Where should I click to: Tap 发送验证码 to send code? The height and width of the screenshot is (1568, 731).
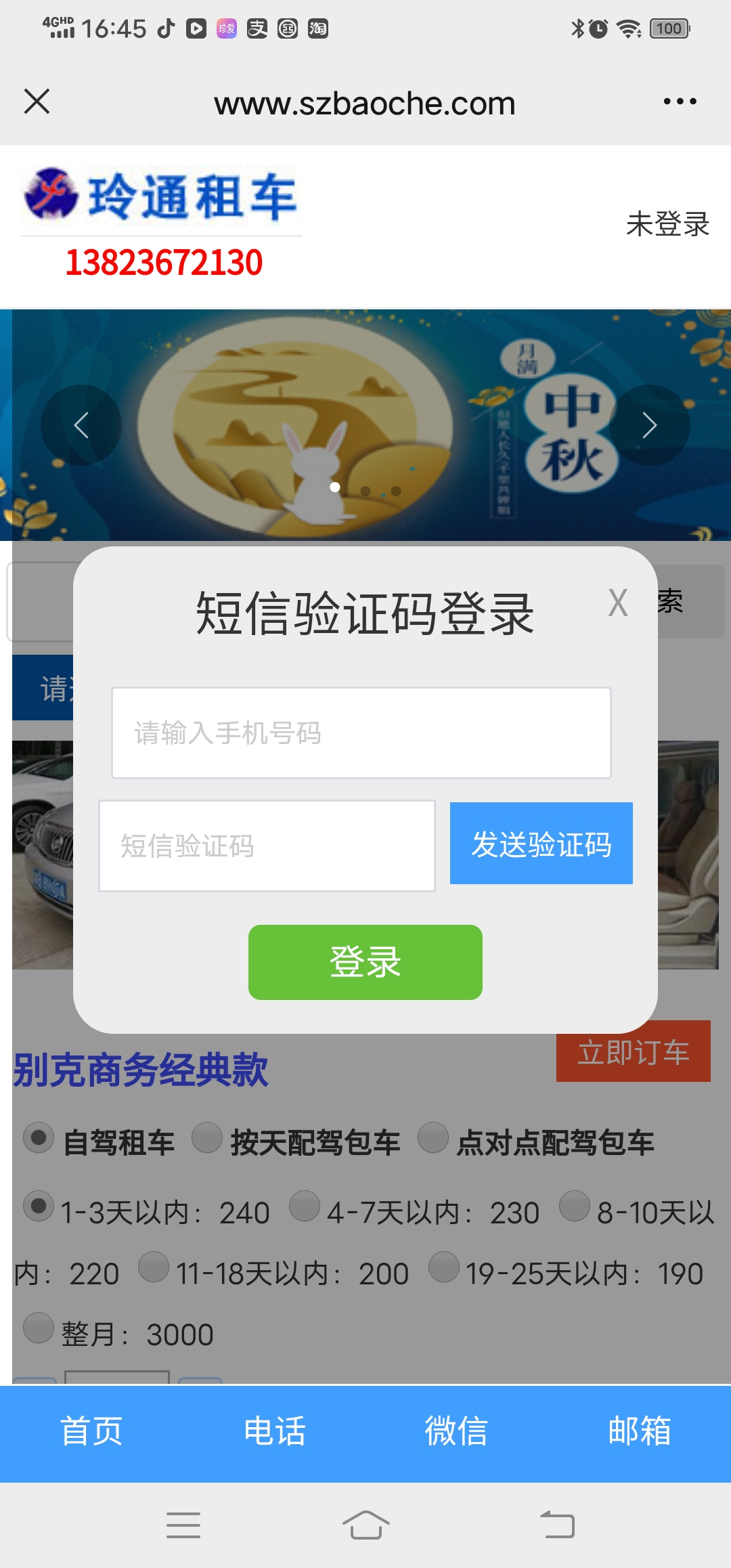541,844
